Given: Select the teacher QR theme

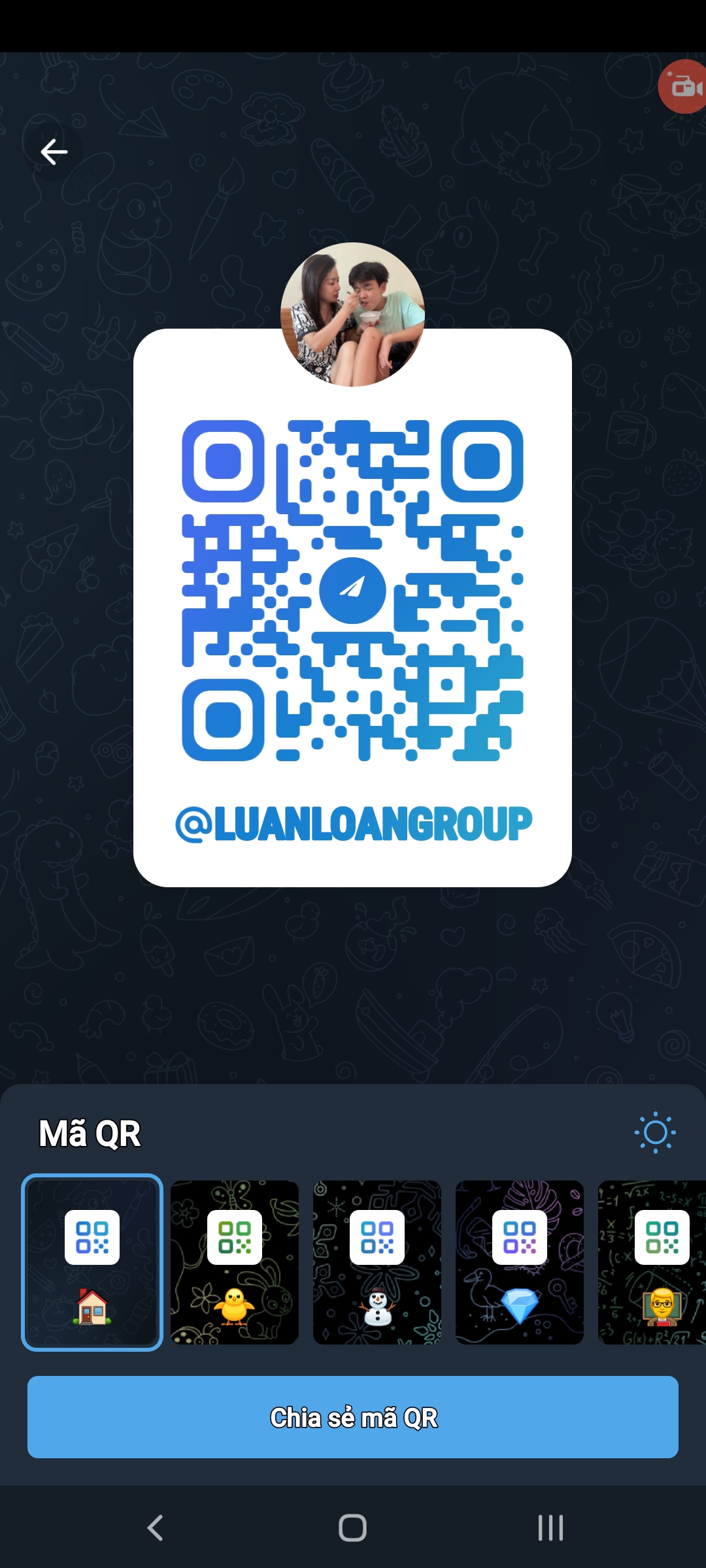Looking at the screenshot, I should (654, 1262).
